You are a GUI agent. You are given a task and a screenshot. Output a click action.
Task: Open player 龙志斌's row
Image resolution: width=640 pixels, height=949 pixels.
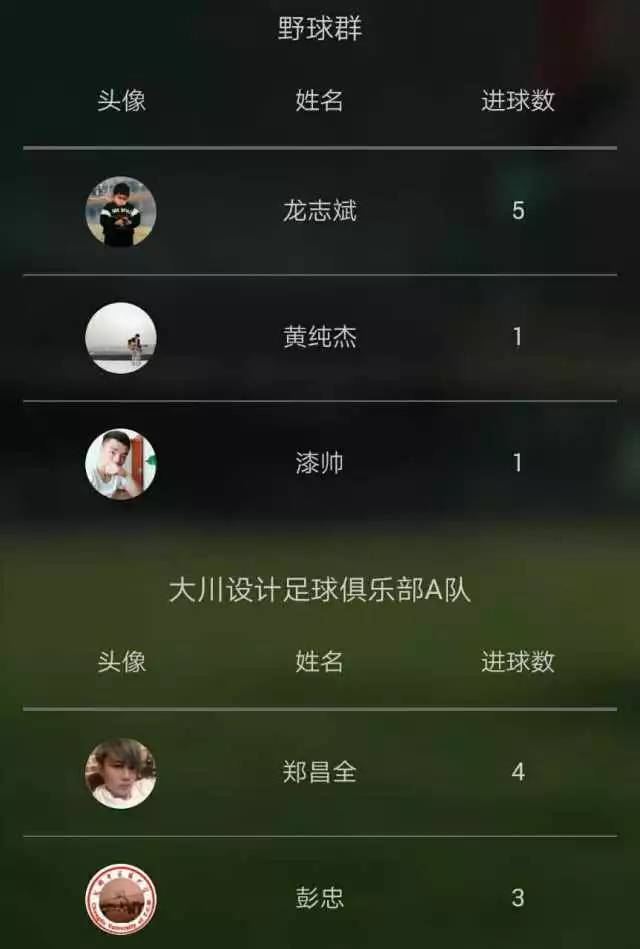[x=320, y=211]
